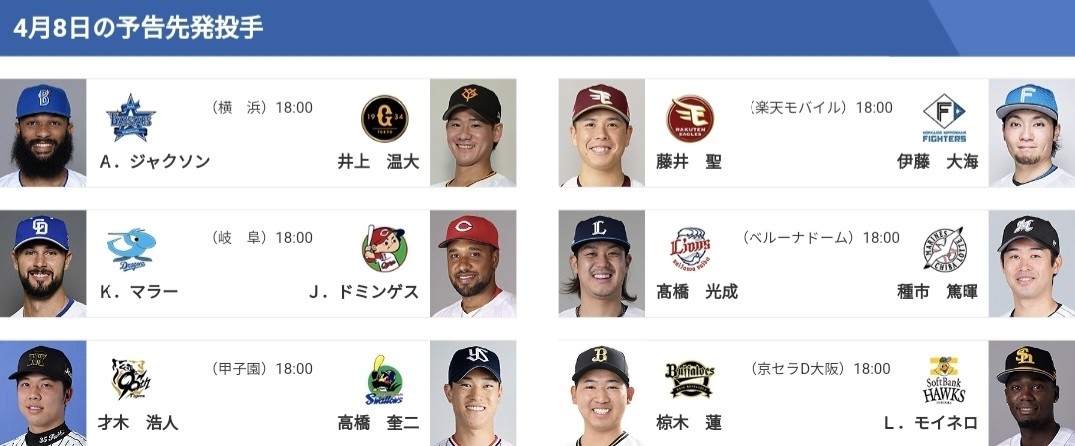Open the Belluna Dome game, Takahashi vs Taneichi
This screenshot has width=1075, height=446.
tap(816, 264)
